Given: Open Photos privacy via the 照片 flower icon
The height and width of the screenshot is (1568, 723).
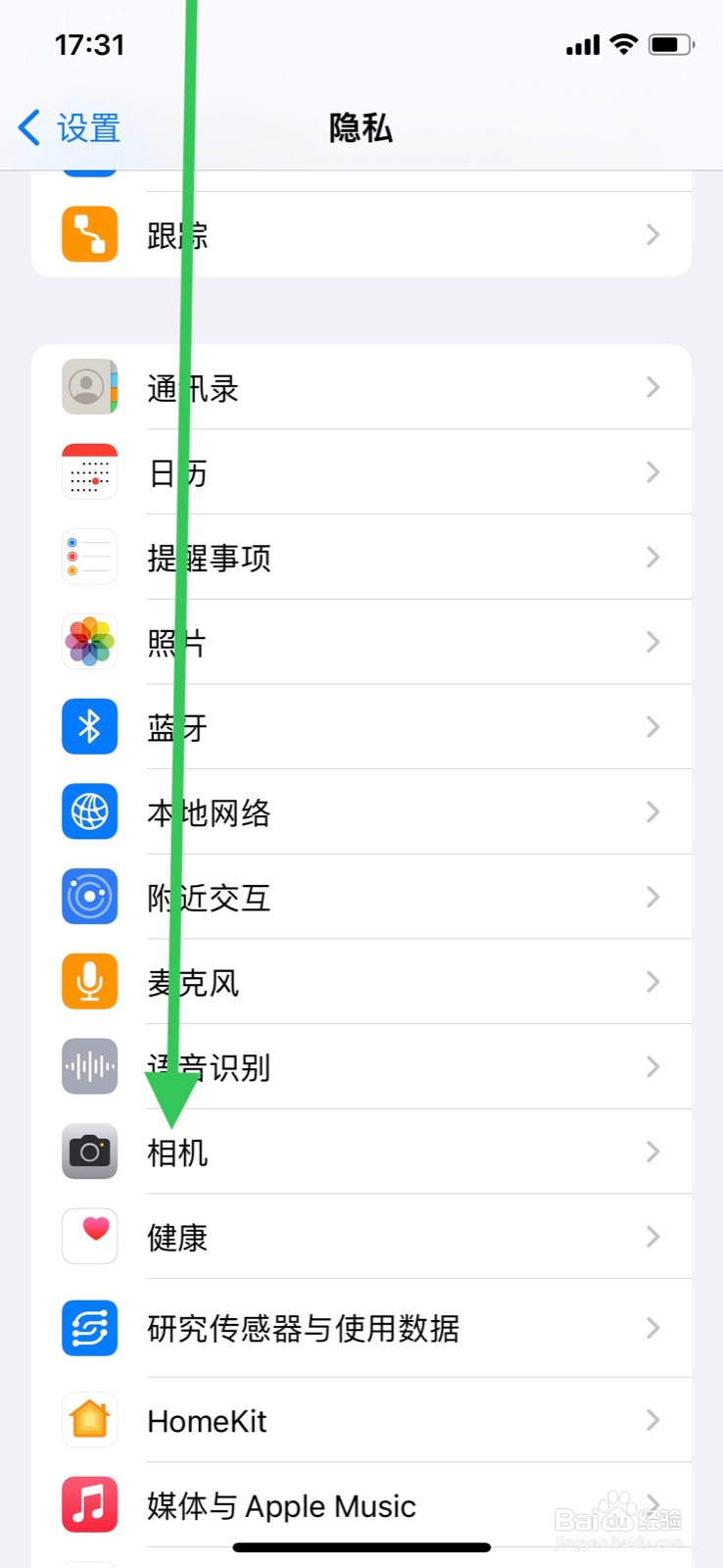Looking at the screenshot, I should [x=89, y=642].
